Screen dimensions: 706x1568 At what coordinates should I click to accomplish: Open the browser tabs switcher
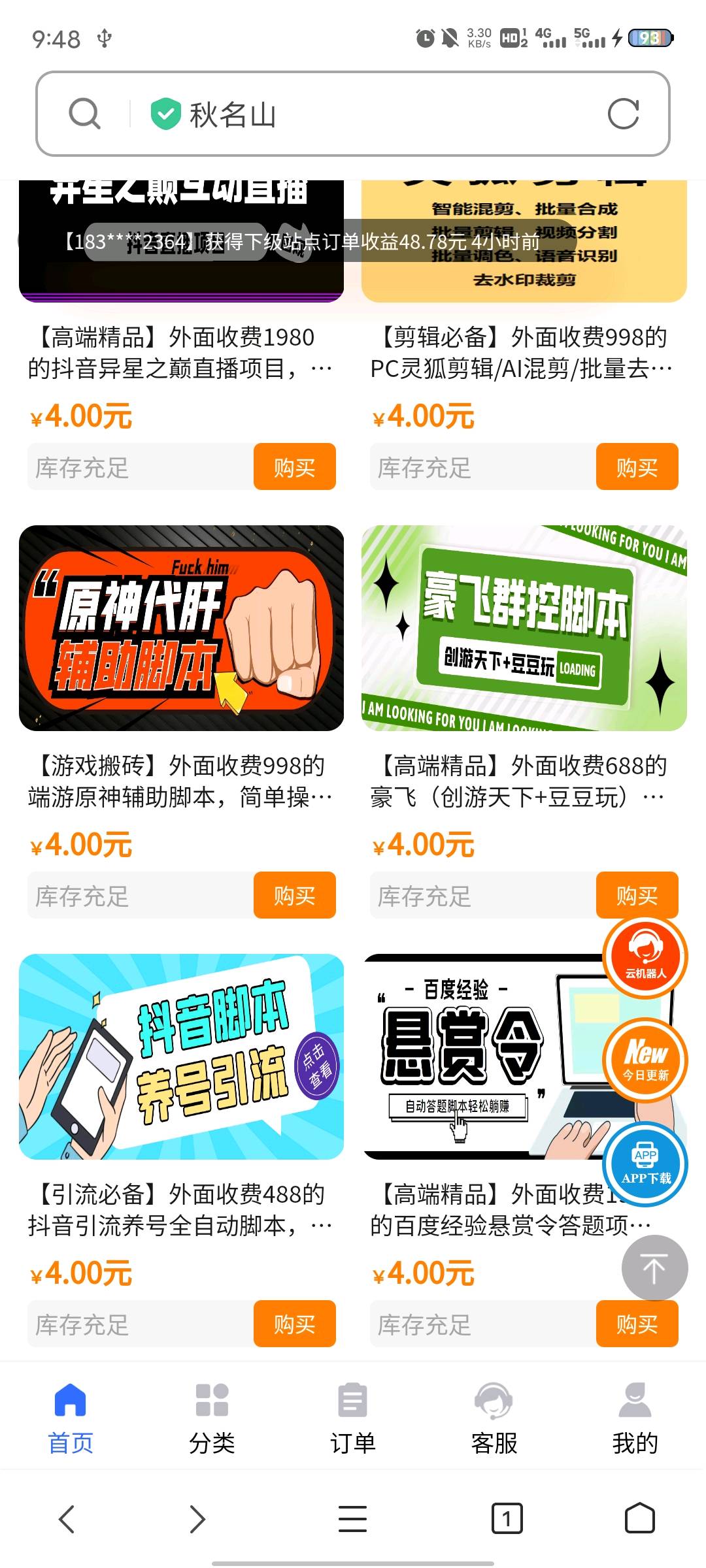[x=507, y=1518]
